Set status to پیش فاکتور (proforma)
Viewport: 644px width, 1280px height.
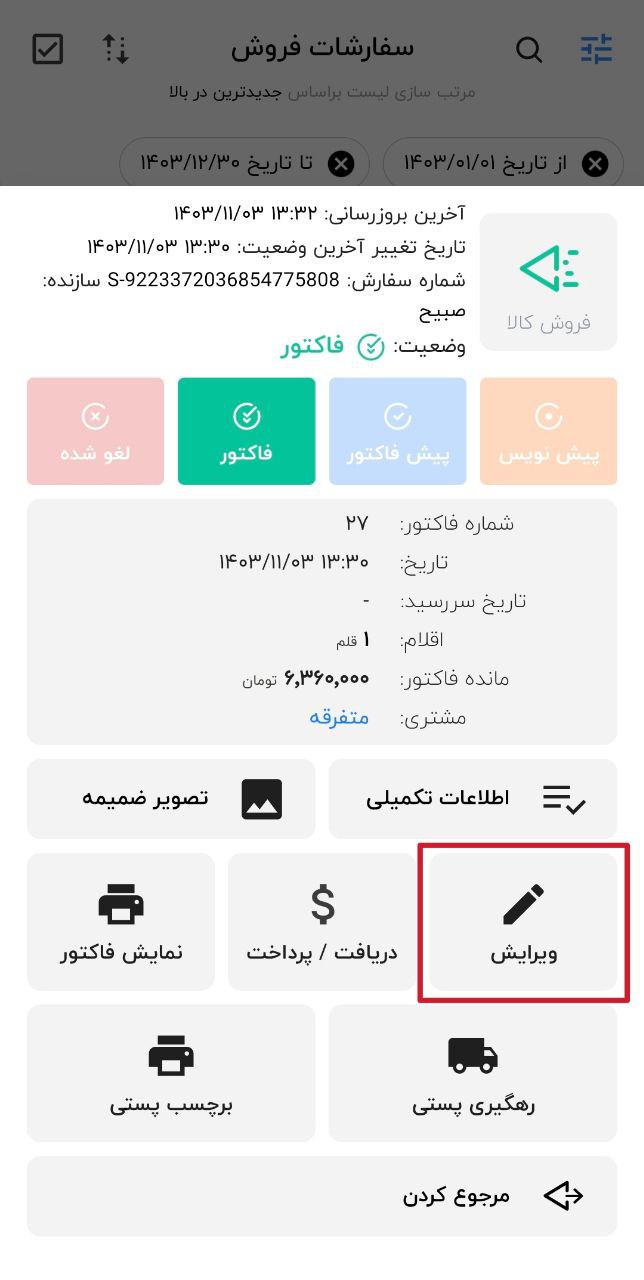(x=398, y=431)
